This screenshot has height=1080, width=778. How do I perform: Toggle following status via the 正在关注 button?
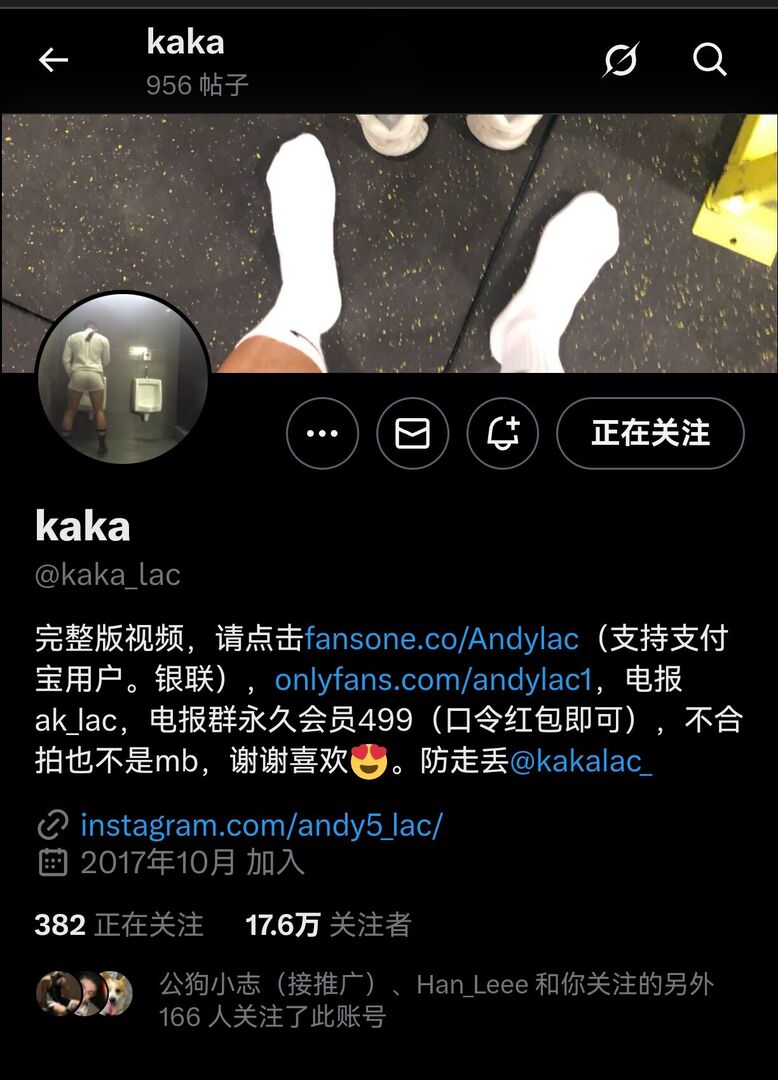649,433
